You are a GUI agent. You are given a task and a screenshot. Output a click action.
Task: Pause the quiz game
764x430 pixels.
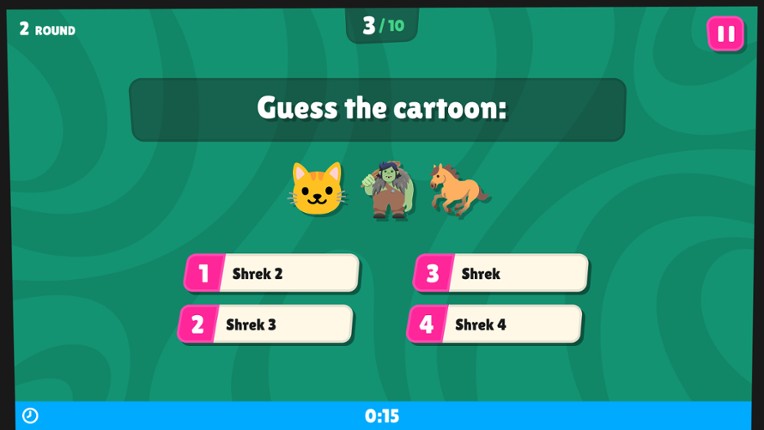(x=725, y=34)
